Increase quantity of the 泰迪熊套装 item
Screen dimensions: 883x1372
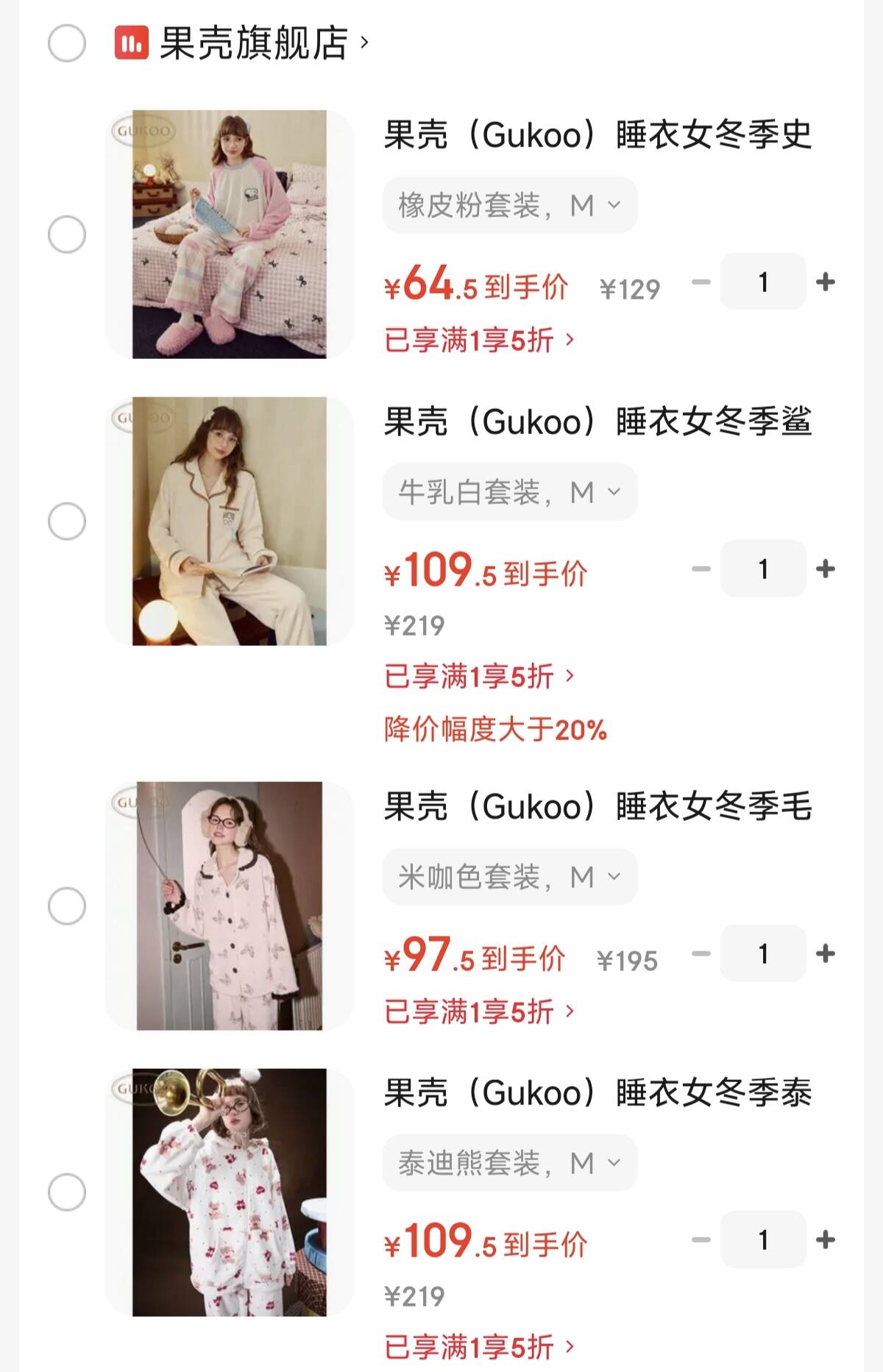[x=826, y=1240]
